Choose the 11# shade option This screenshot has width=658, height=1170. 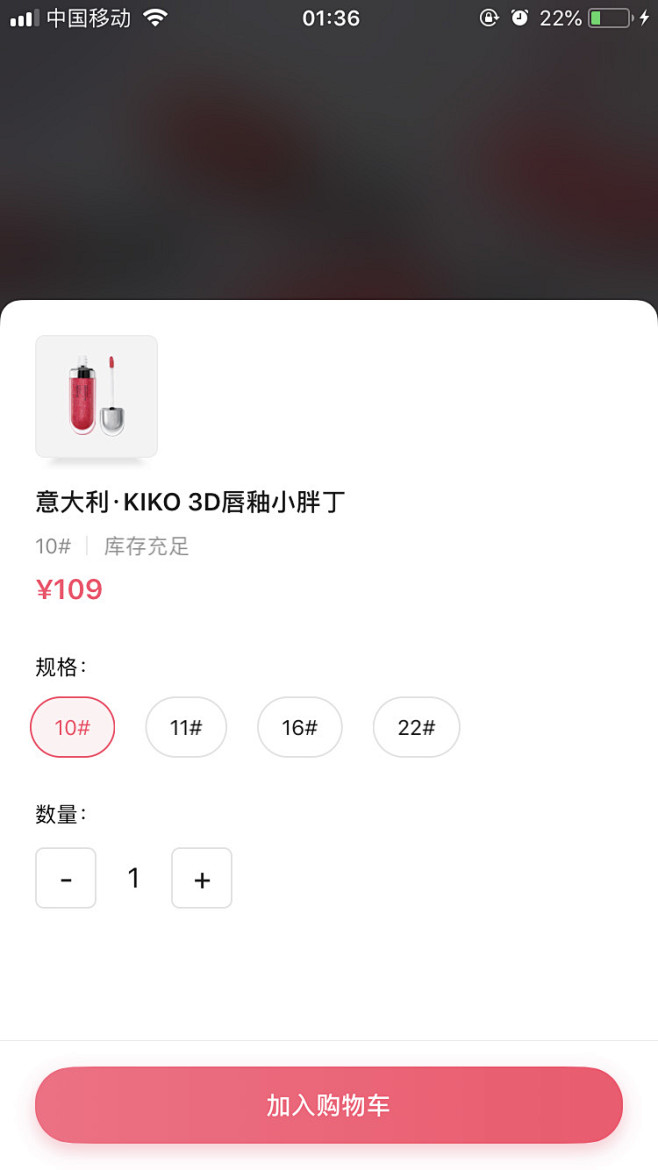tap(186, 727)
